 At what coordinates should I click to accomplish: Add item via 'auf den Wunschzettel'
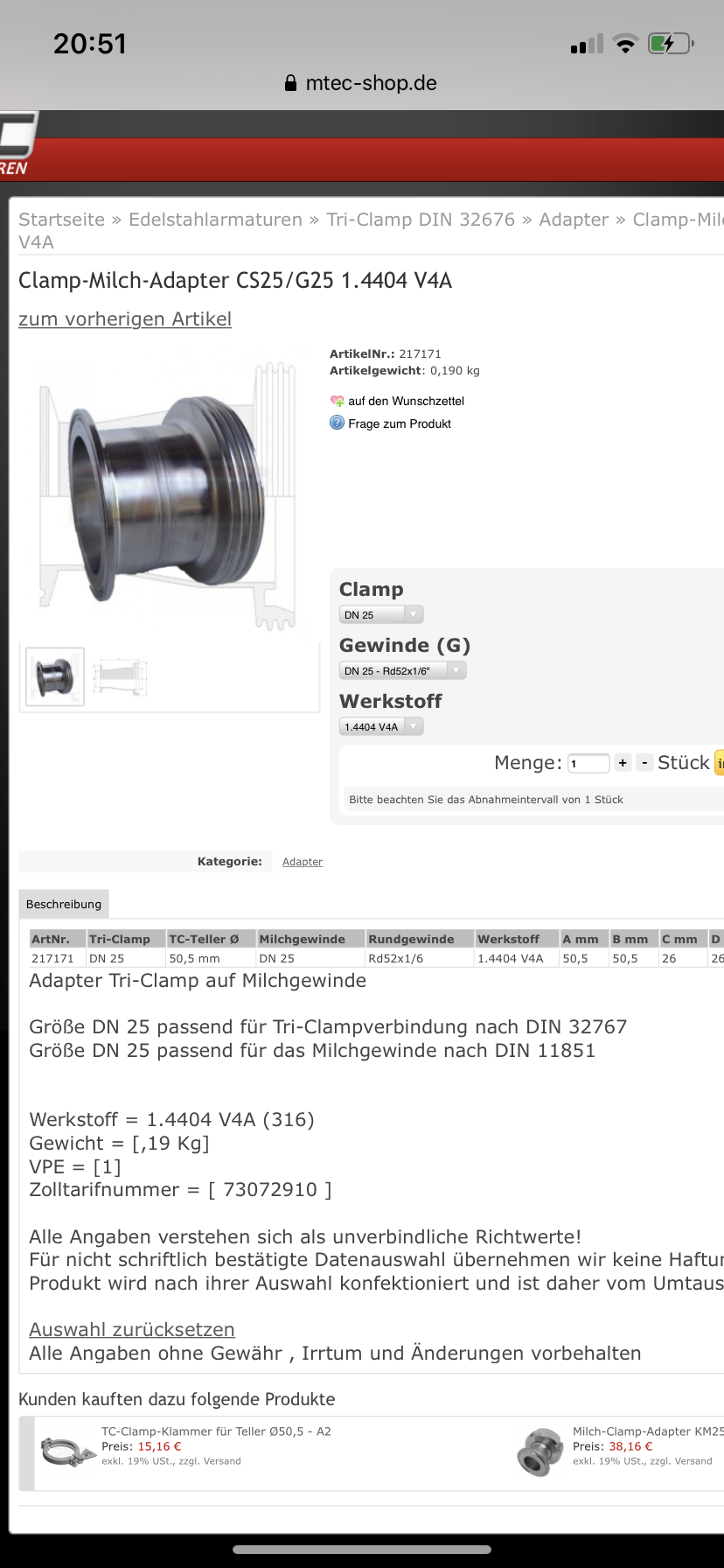[406, 401]
